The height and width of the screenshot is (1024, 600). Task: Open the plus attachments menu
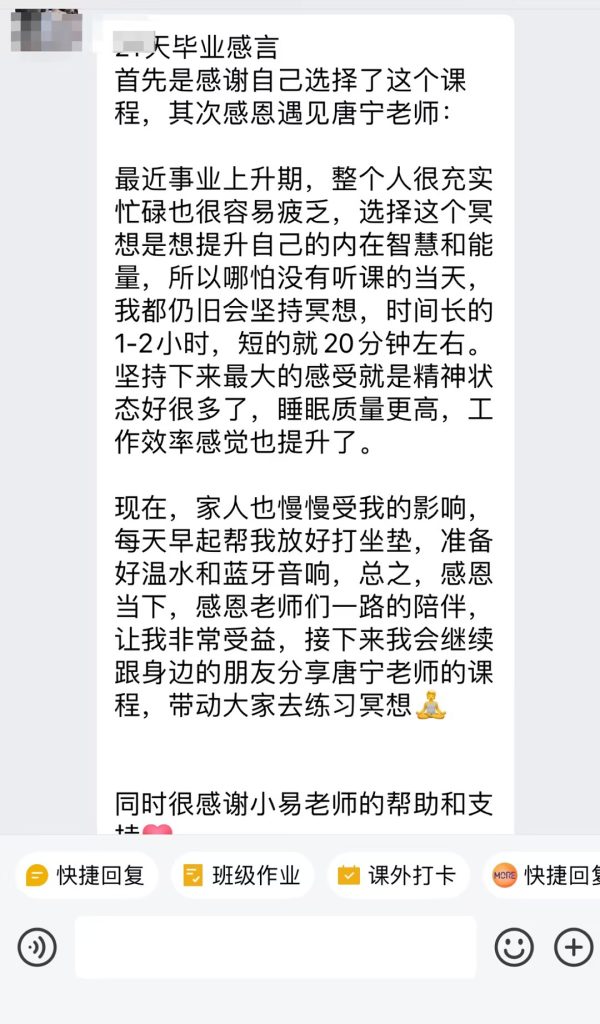coord(573,947)
